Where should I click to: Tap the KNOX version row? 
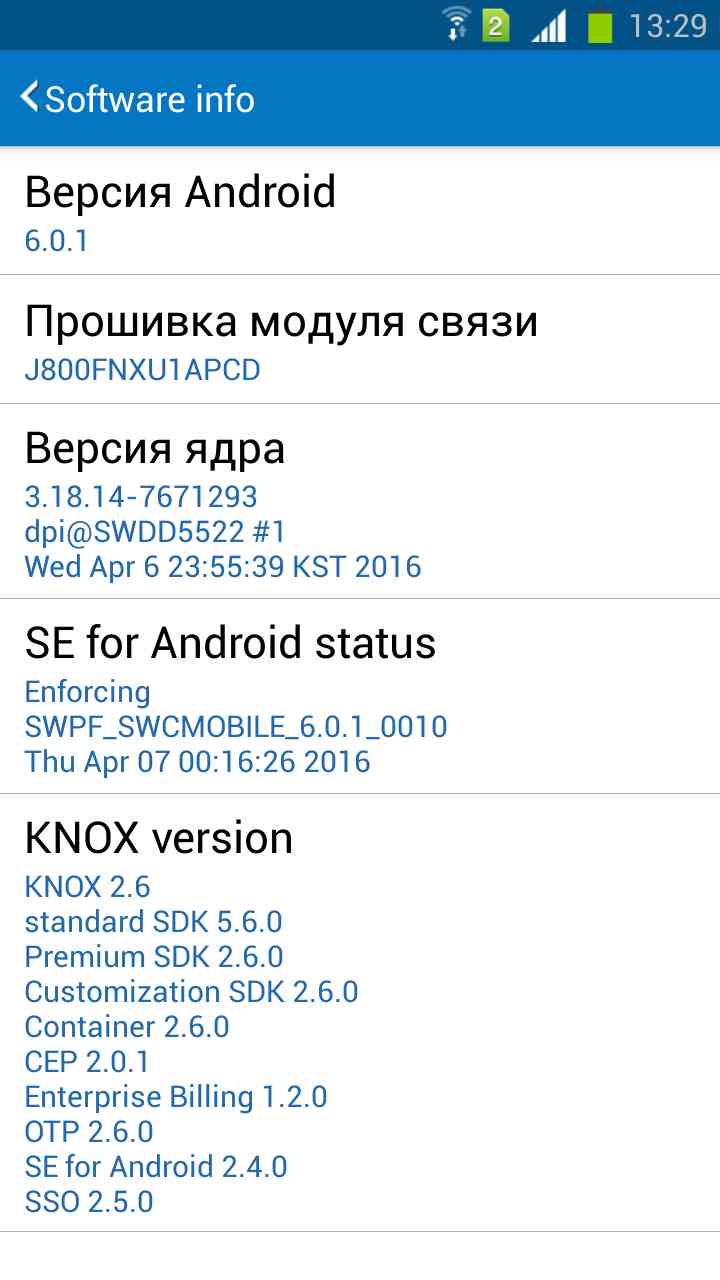(360, 1012)
